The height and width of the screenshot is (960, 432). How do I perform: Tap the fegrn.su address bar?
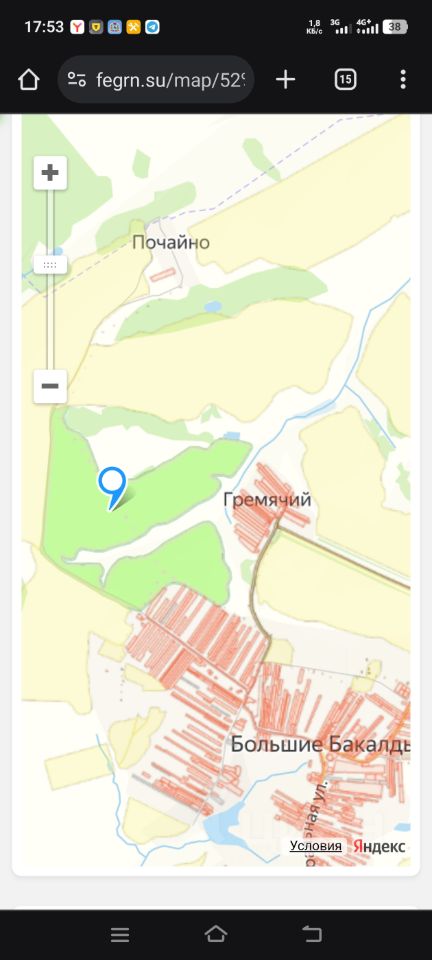point(156,80)
